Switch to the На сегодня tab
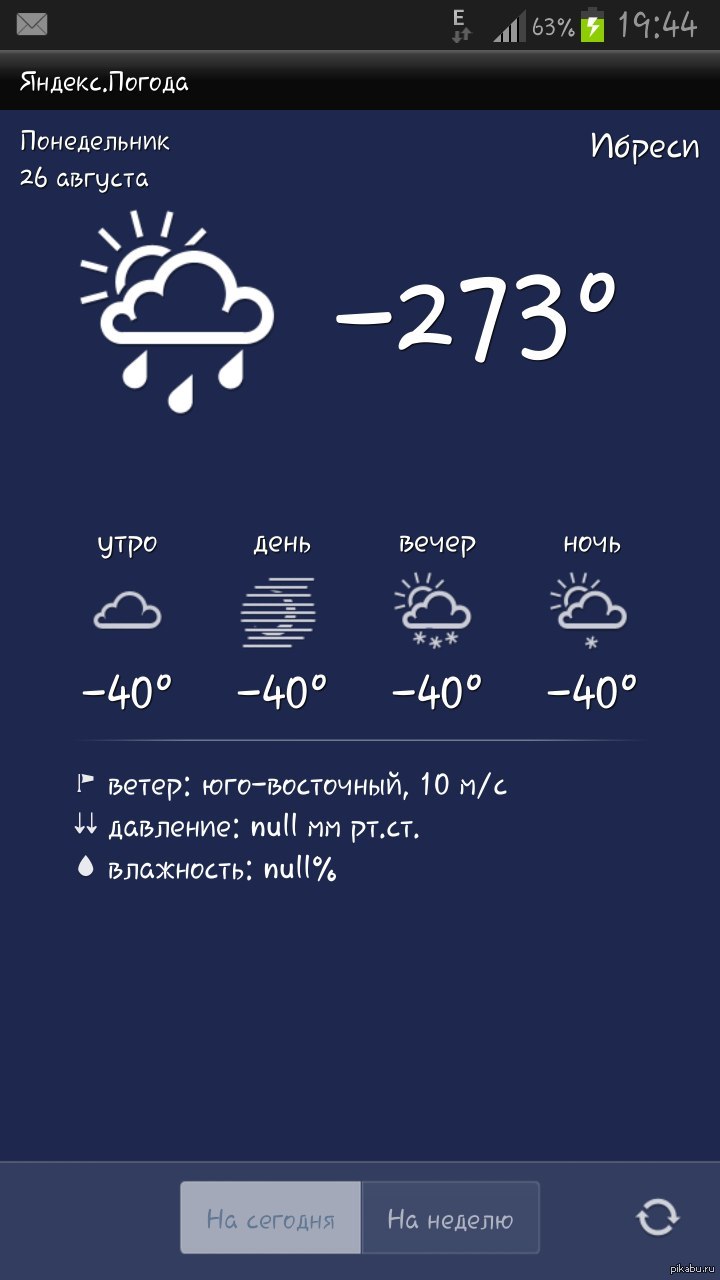Viewport: 720px width, 1280px height. pos(270,1218)
